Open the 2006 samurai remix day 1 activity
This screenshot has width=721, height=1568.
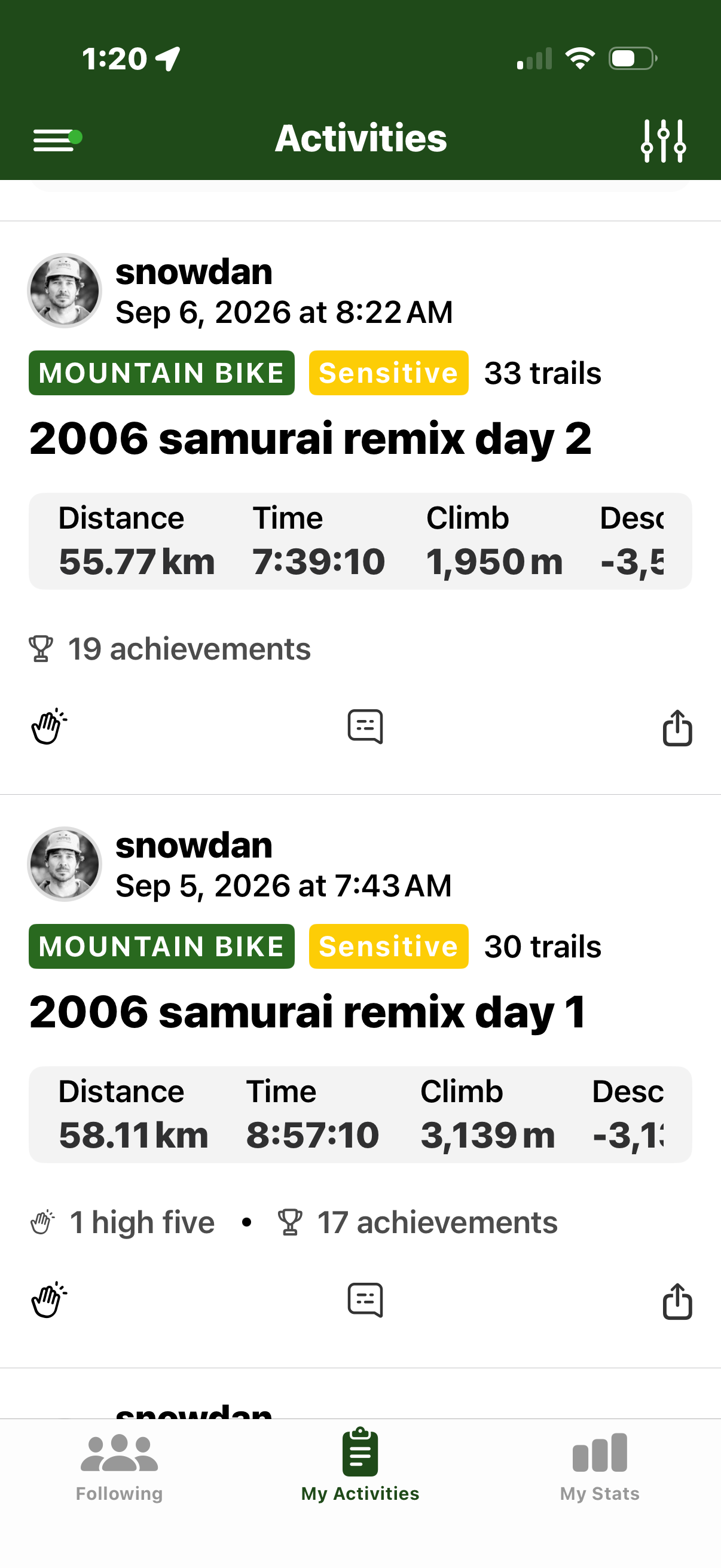[x=308, y=1012]
